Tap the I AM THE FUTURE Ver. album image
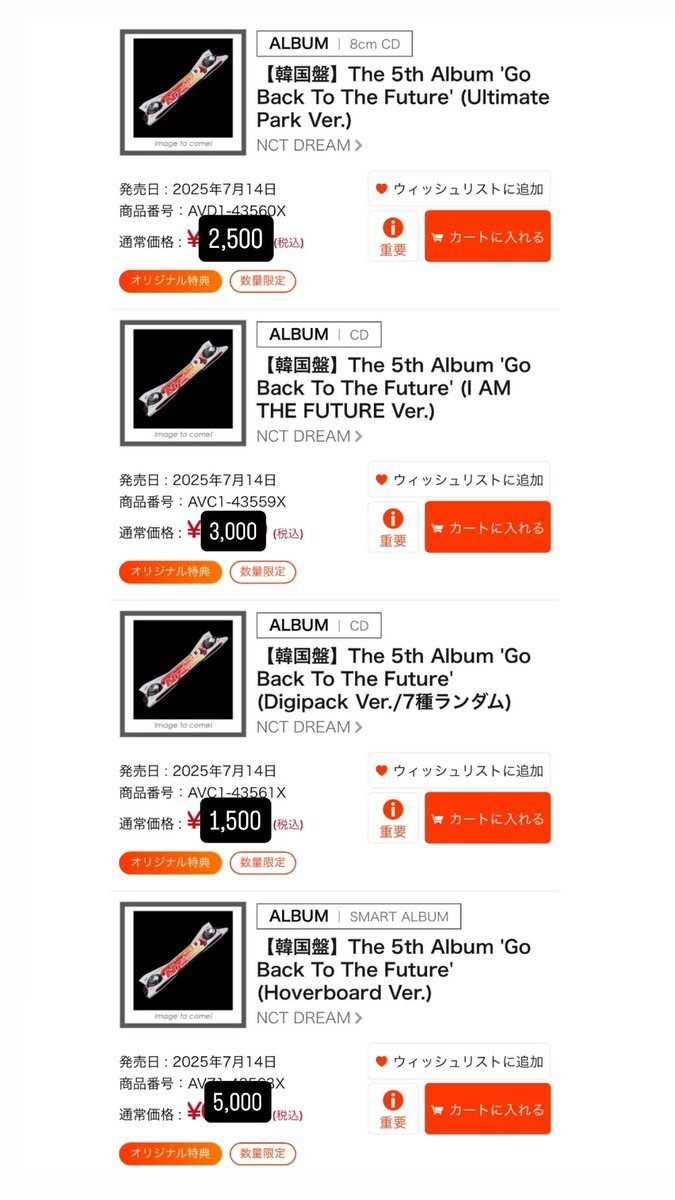This screenshot has width=675, height=1200. (182, 383)
